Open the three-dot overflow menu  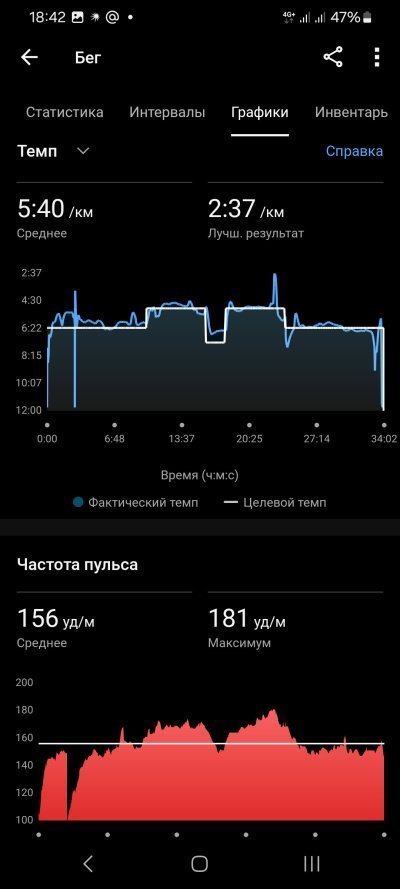(377, 57)
